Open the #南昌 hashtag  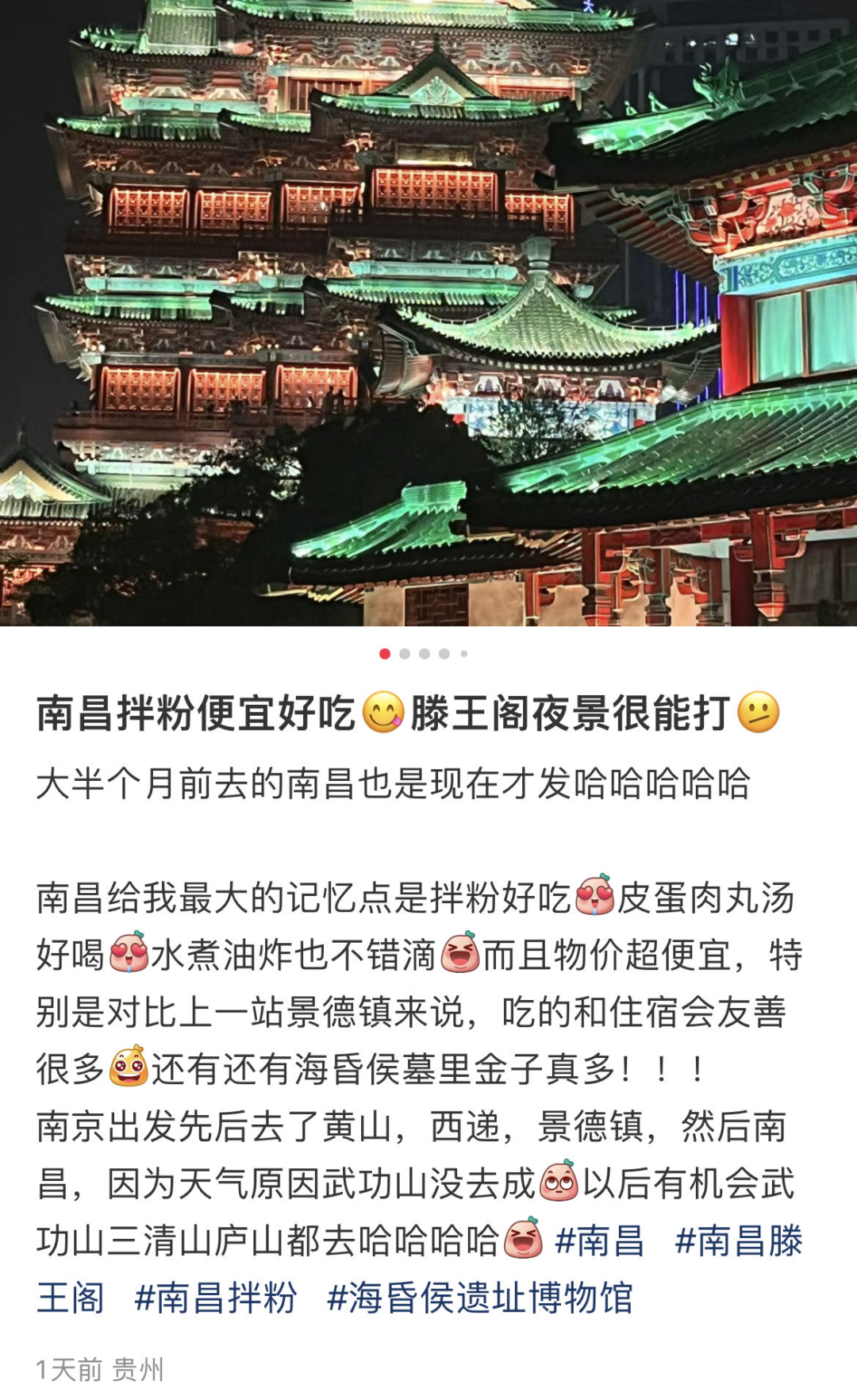point(599,1240)
